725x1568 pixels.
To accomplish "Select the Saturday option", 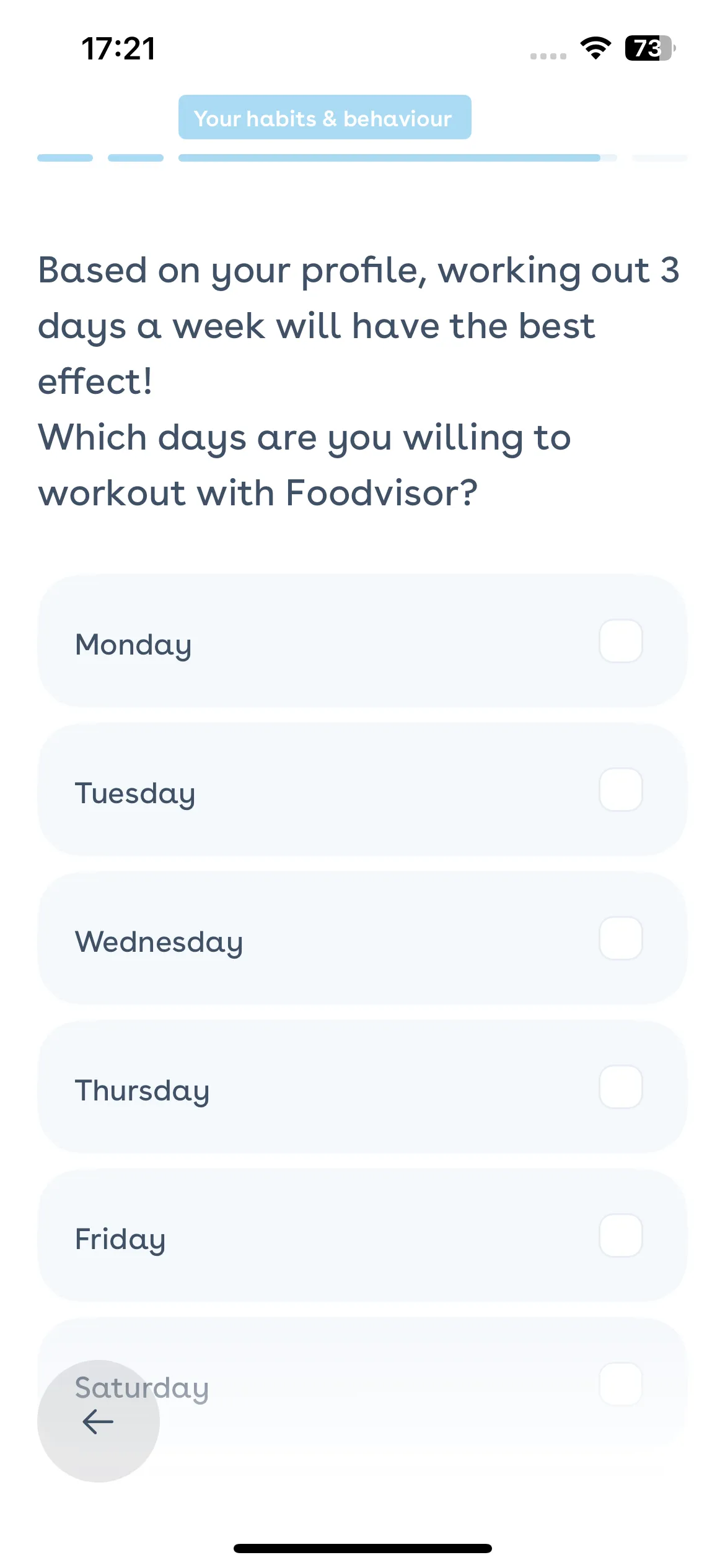I will pos(362,1384).
